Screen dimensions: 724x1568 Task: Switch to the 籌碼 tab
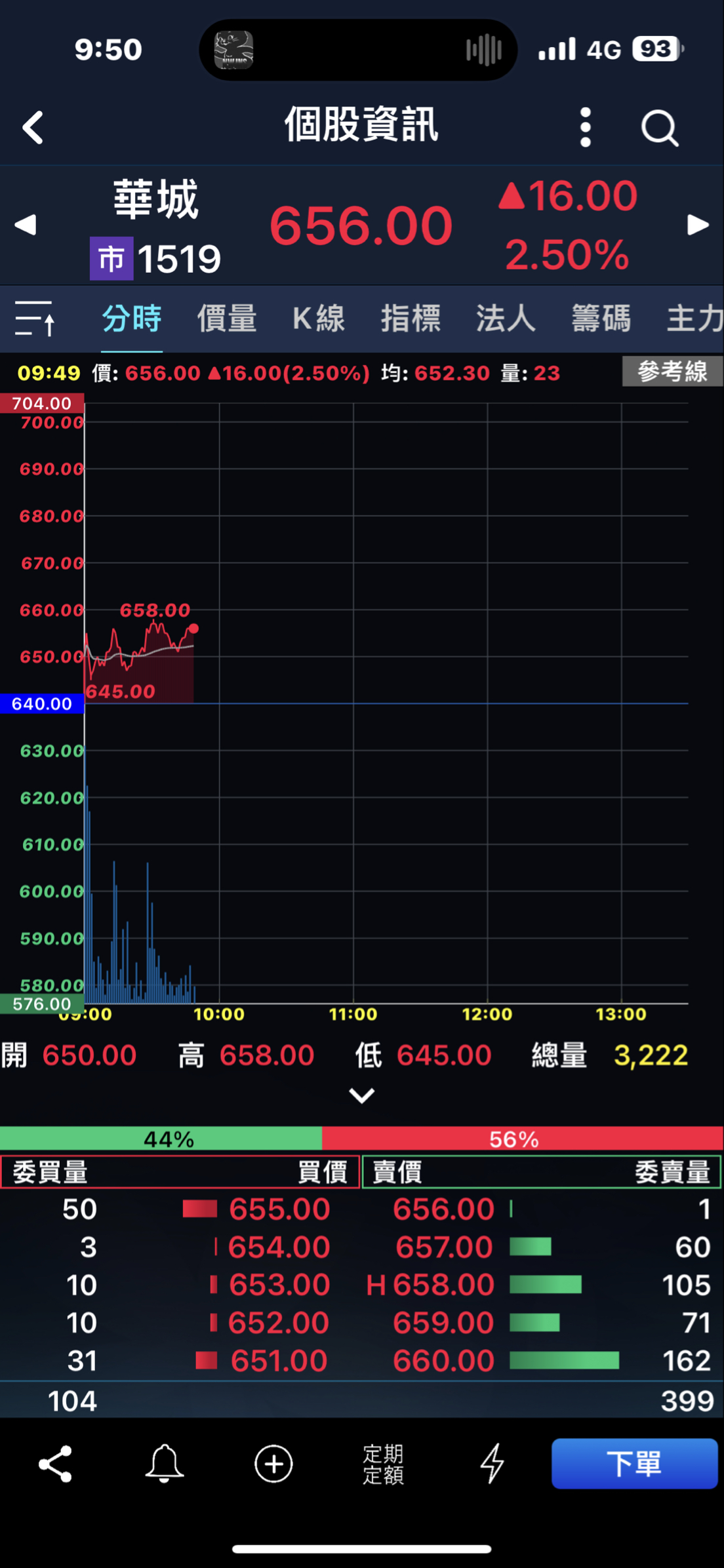(x=601, y=319)
